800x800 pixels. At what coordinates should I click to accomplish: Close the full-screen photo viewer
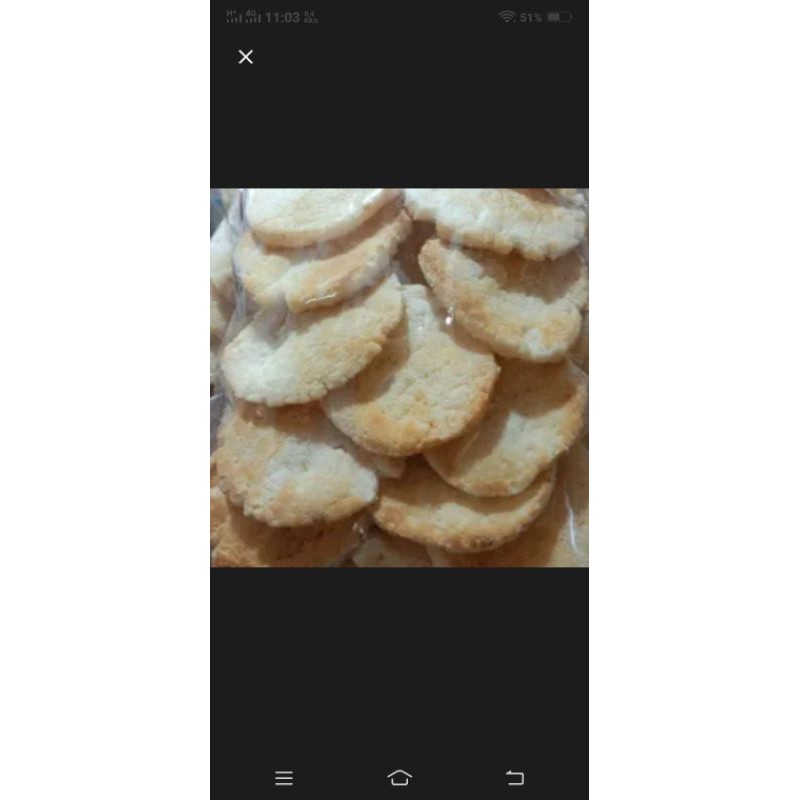[x=246, y=57]
